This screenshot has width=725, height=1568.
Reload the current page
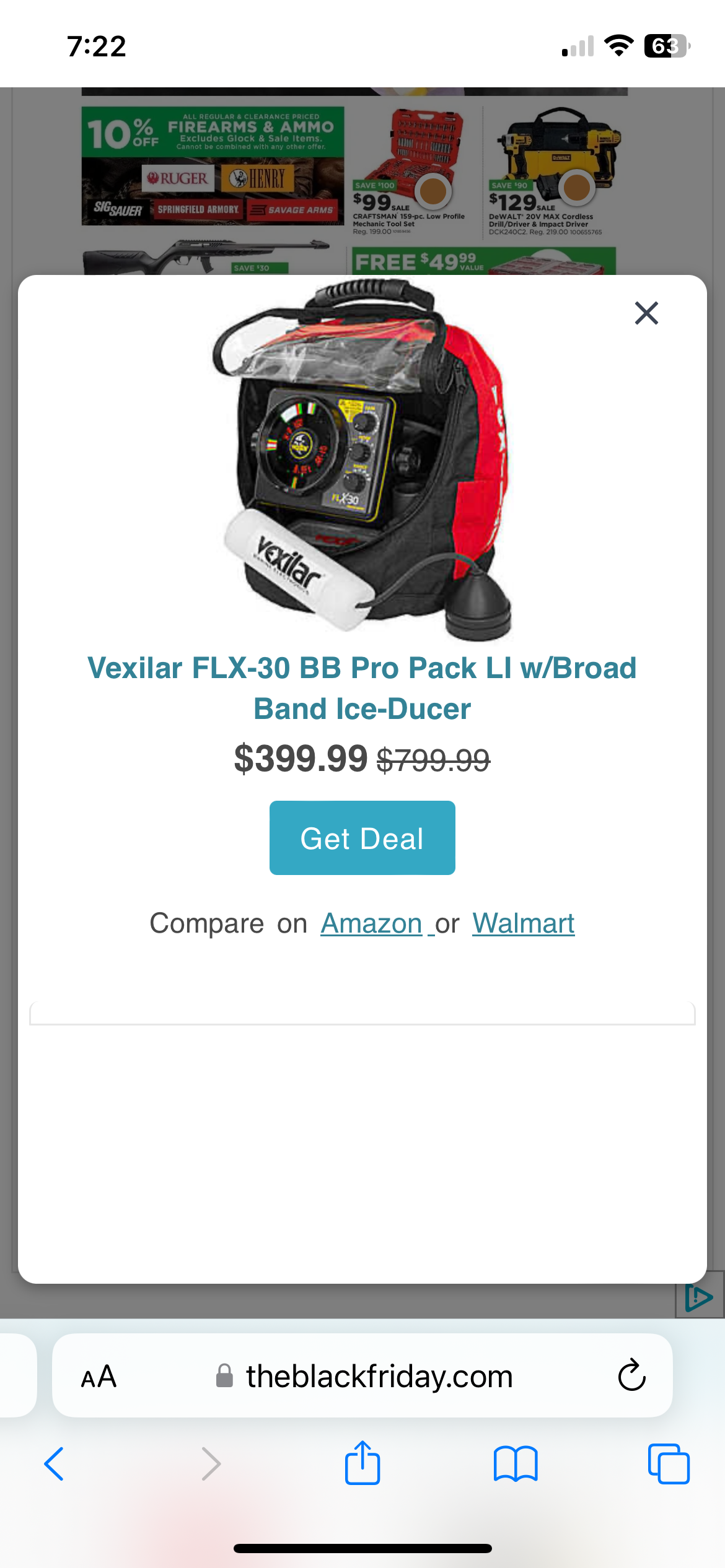point(631,1375)
